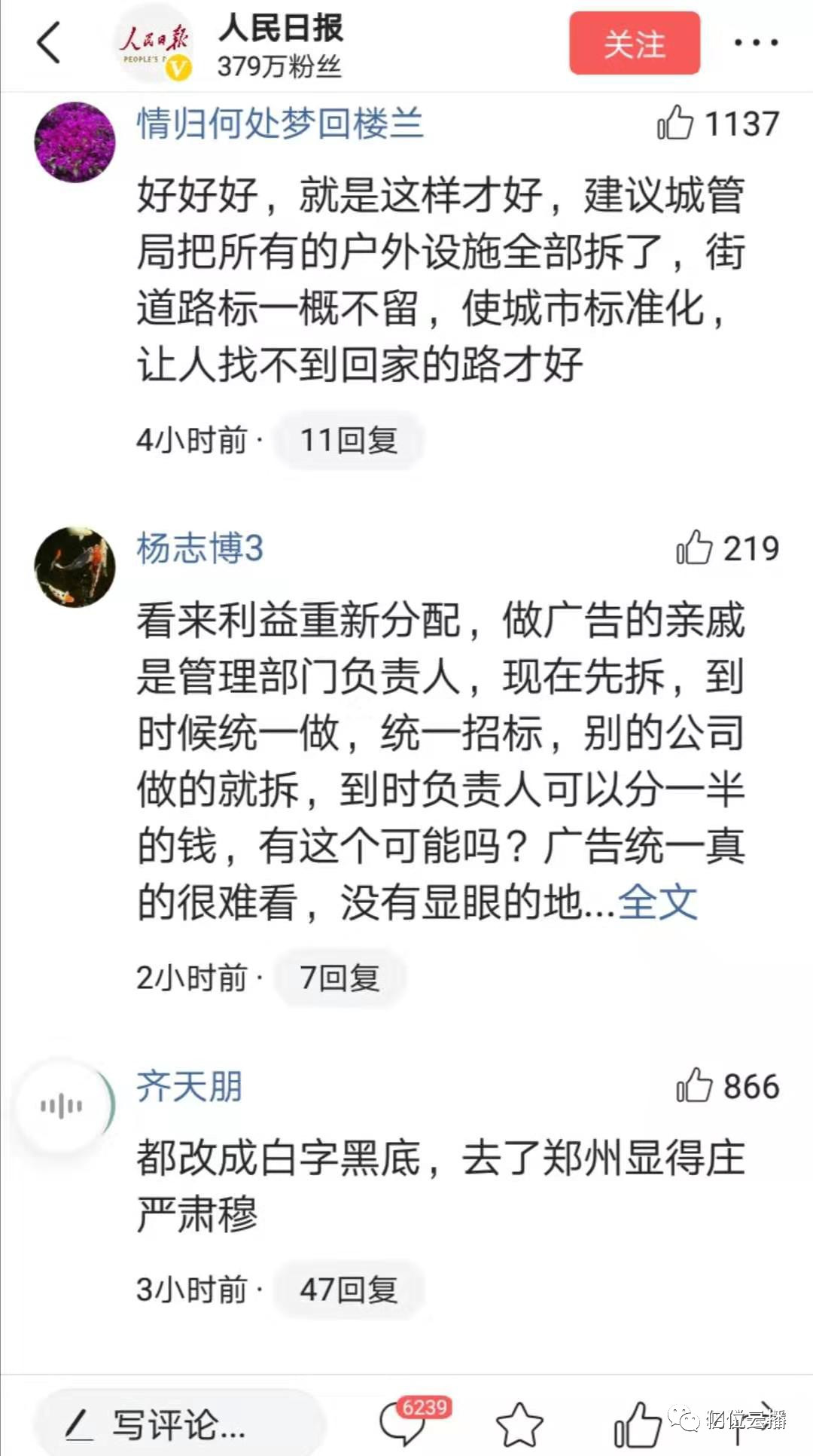
Task: Like the comment by 情归何处梦回楼兰
Action: [675, 123]
